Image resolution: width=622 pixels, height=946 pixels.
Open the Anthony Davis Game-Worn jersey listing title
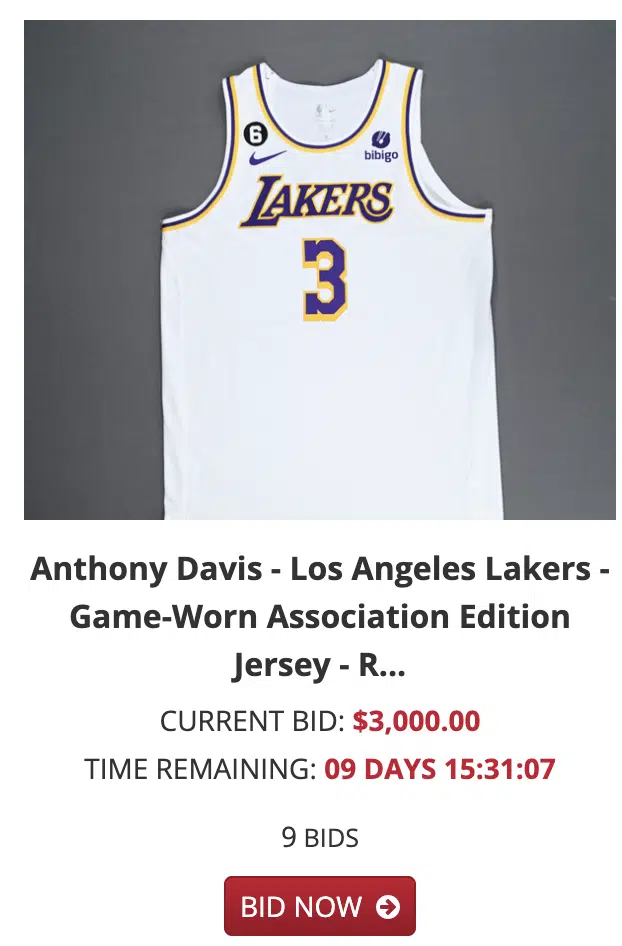[320, 616]
